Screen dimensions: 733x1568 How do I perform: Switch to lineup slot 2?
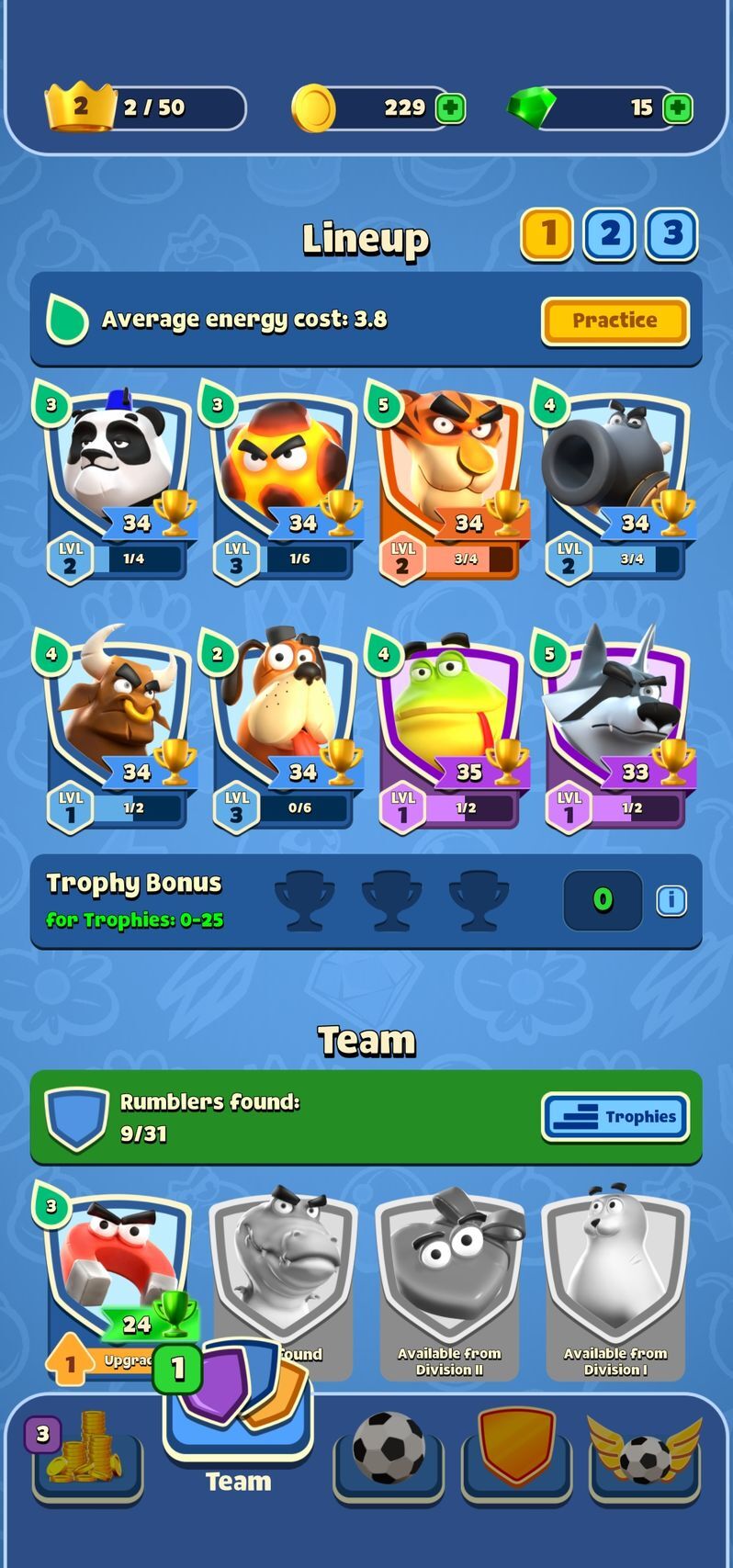(x=609, y=233)
